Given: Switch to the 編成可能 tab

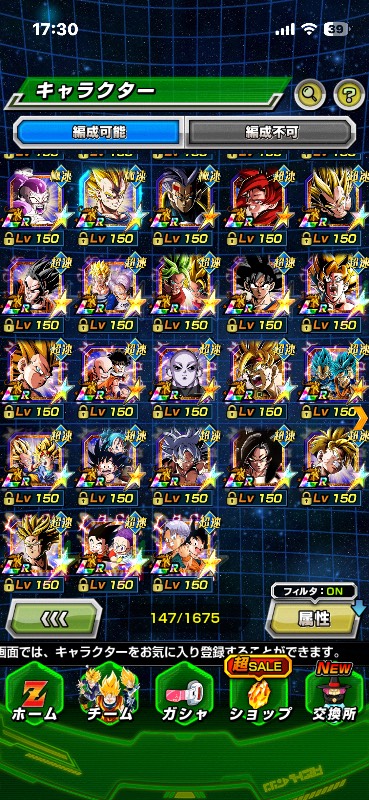Looking at the screenshot, I should click(100, 133).
